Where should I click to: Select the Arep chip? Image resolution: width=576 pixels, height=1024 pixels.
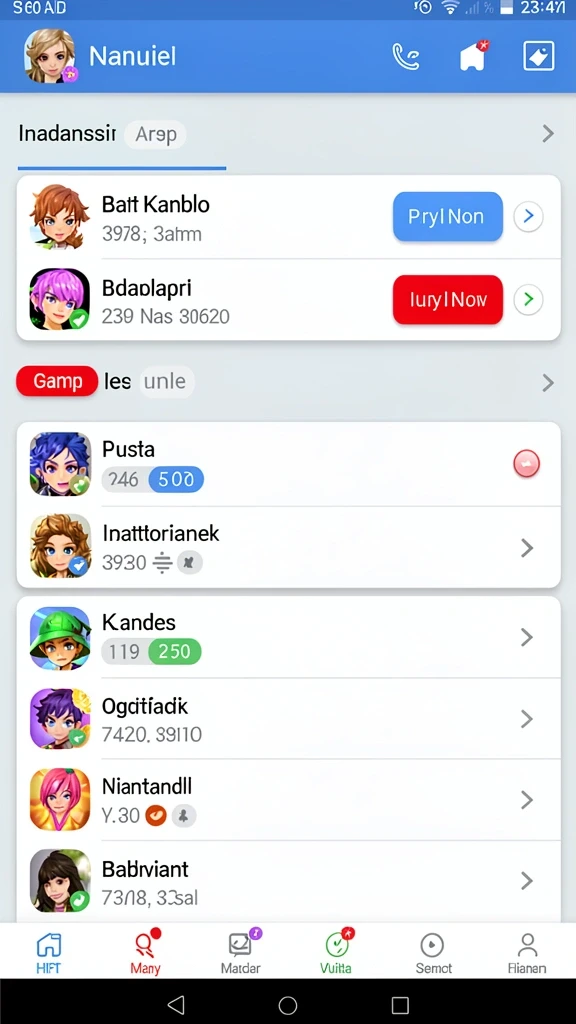click(155, 135)
